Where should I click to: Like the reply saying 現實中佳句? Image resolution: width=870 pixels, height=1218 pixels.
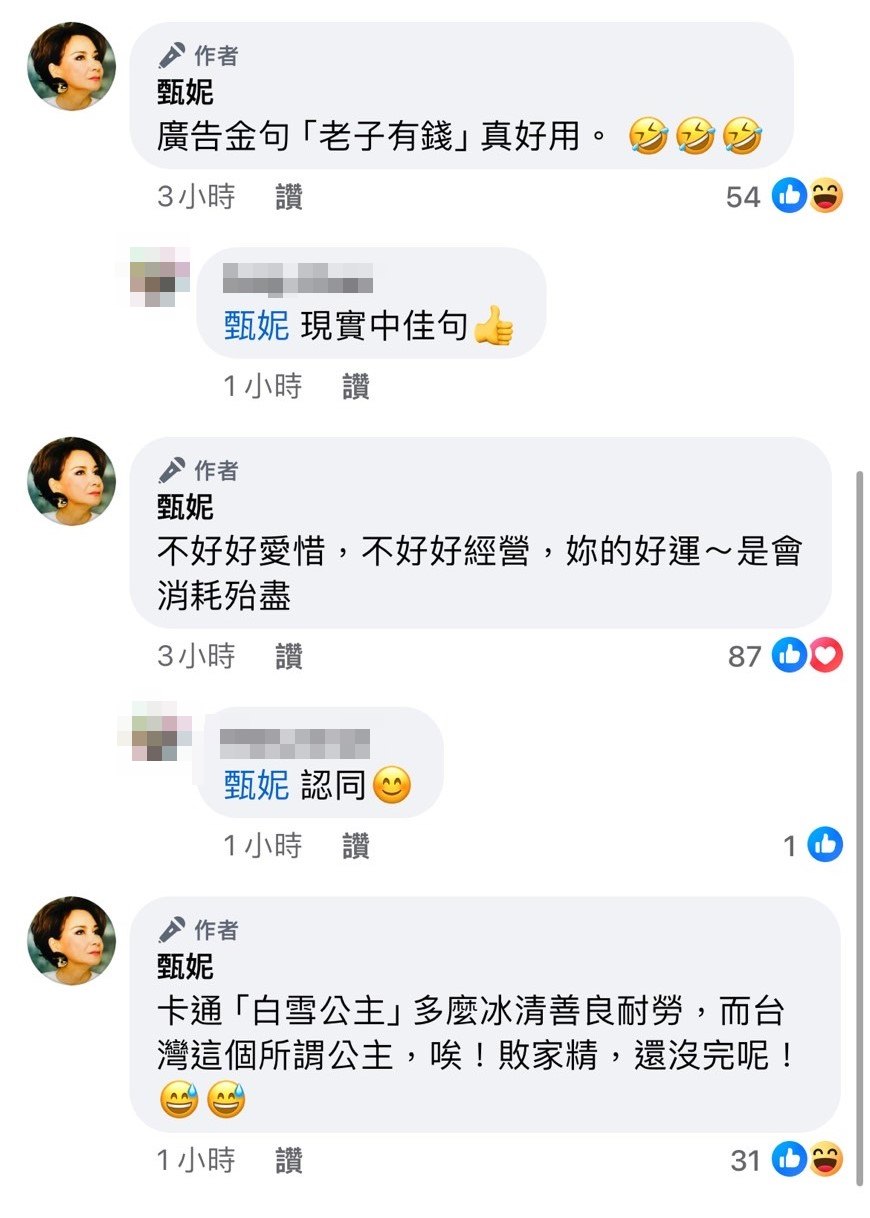(356, 387)
